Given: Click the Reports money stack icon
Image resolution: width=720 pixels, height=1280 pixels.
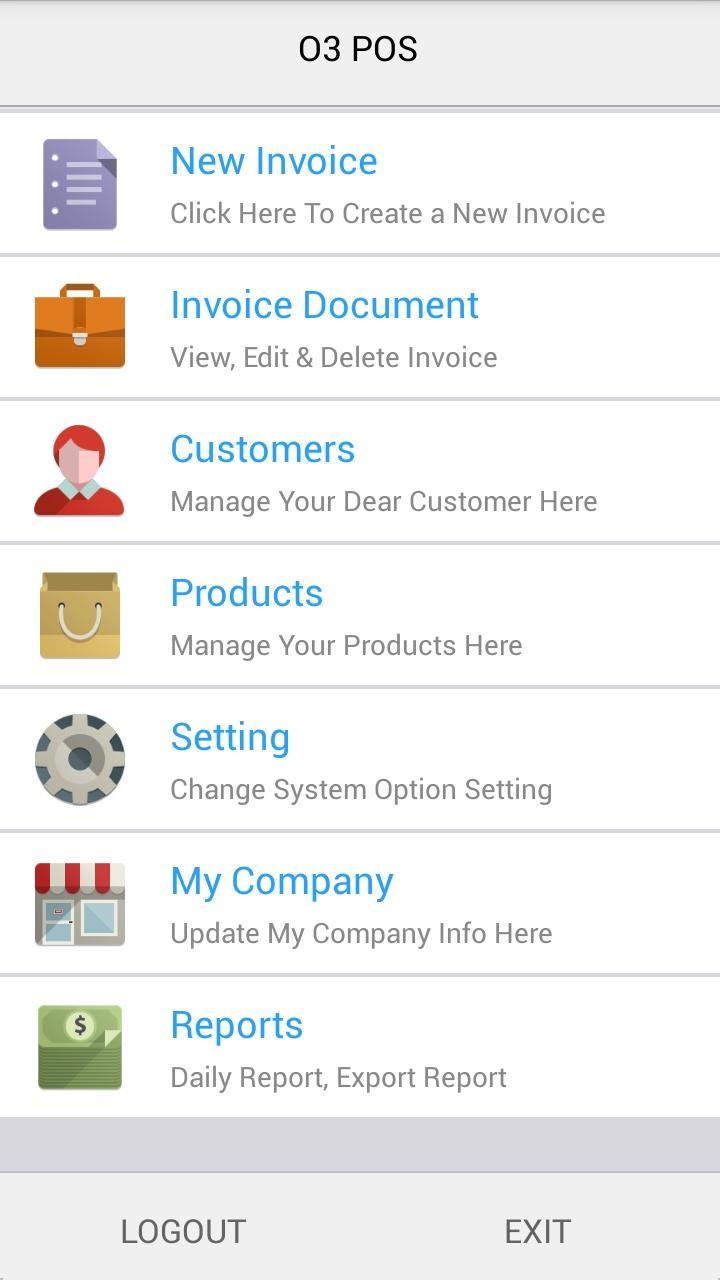Looking at the screenshot, I should [x=80, y=1047].
